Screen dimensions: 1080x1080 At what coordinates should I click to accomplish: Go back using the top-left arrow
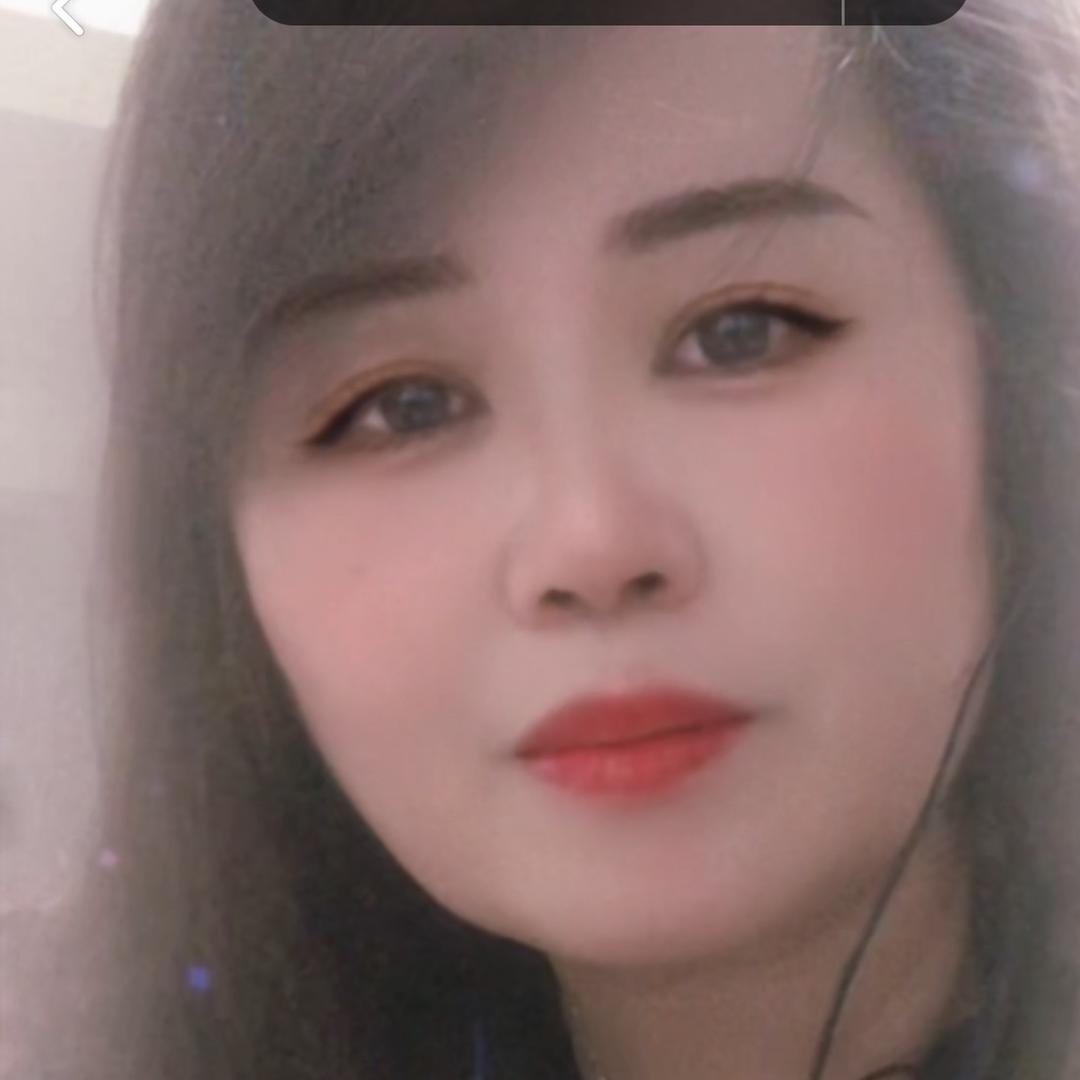point(66,14)
